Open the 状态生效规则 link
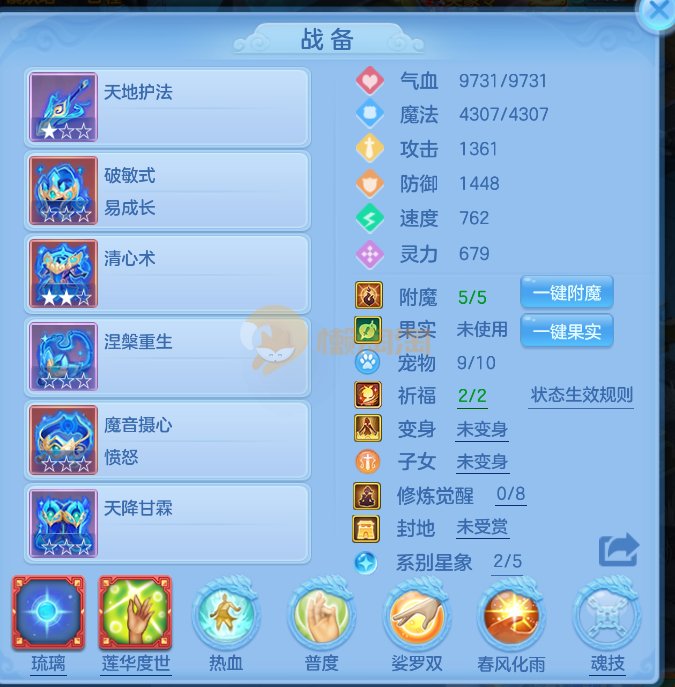The image size is (675, 687). [581, 395]
